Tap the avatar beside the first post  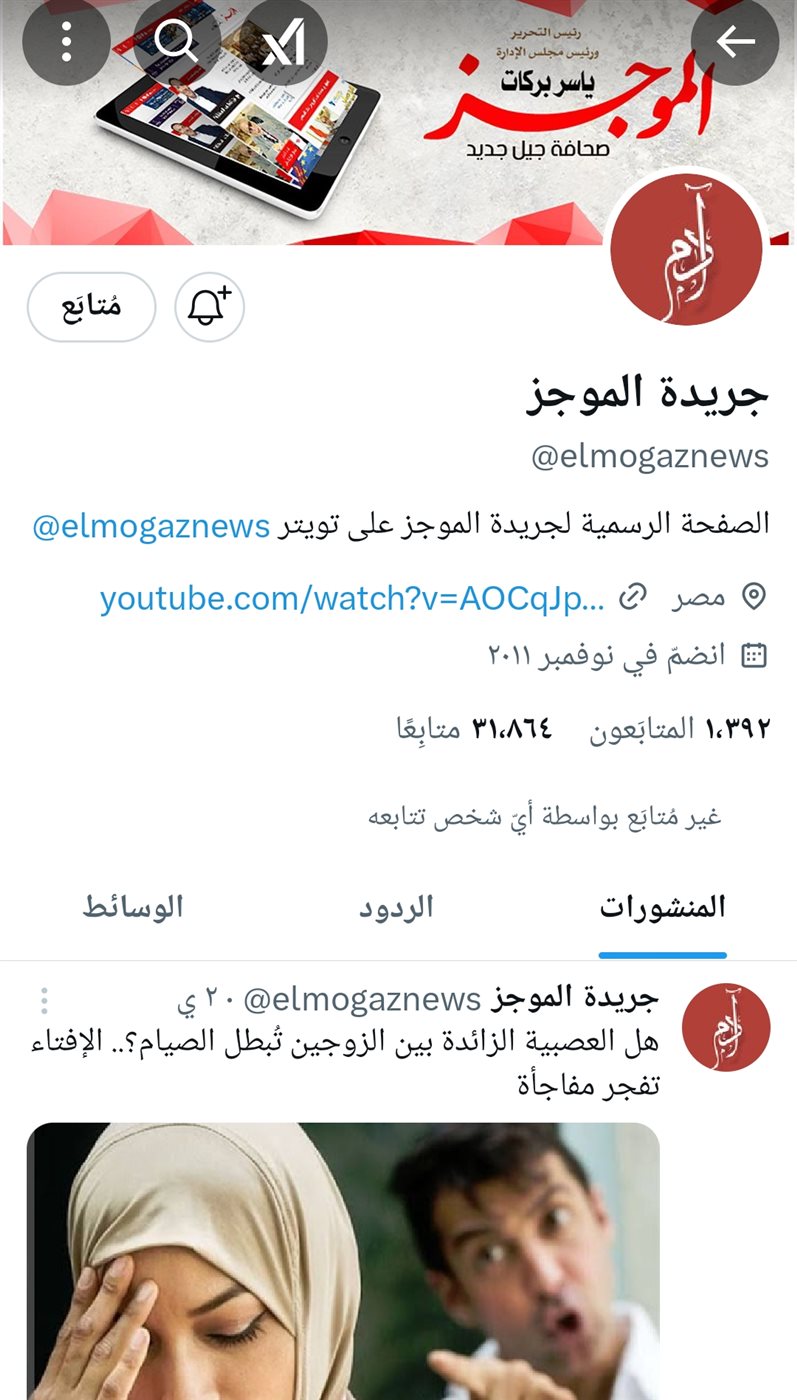pos(726,1028)
